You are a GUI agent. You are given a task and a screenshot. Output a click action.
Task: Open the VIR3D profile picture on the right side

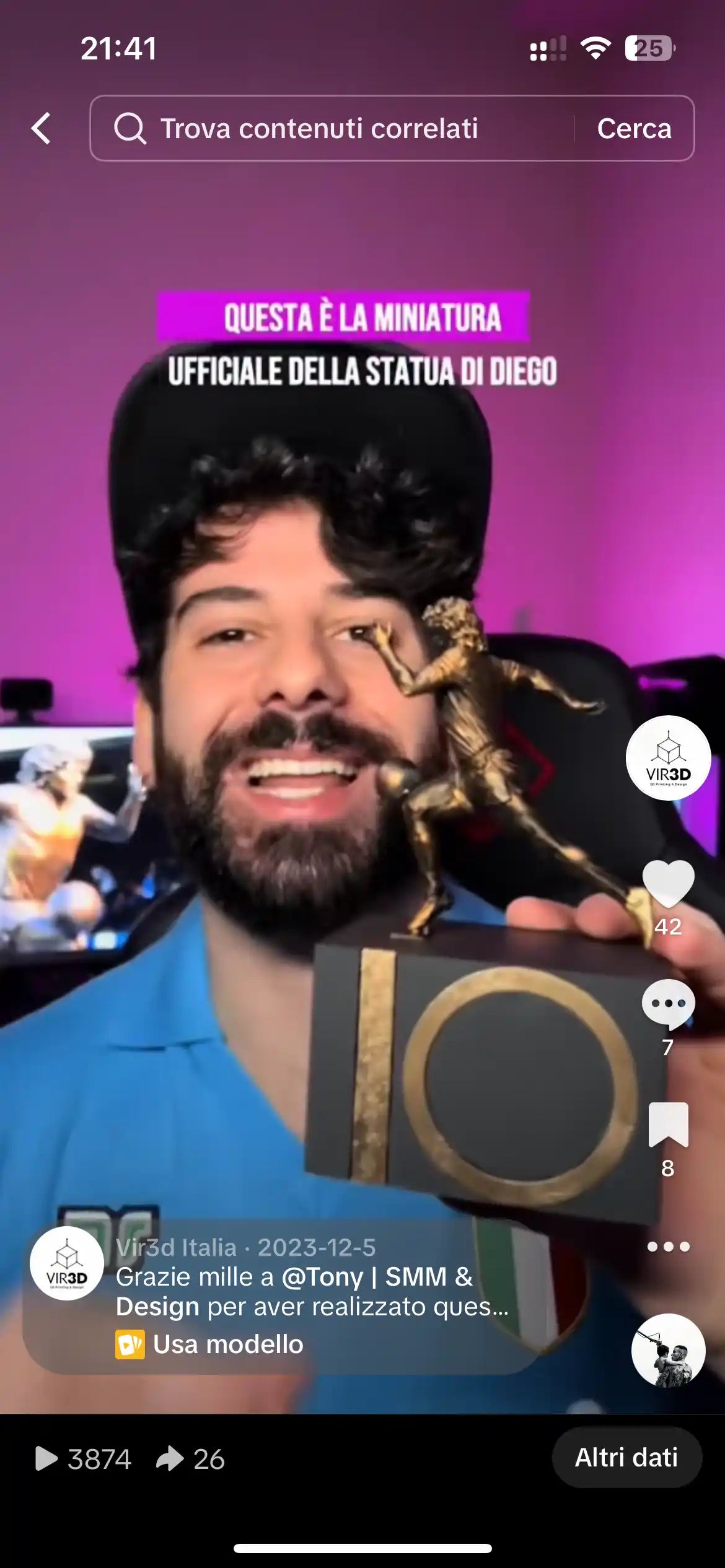(x=668, y=757)
